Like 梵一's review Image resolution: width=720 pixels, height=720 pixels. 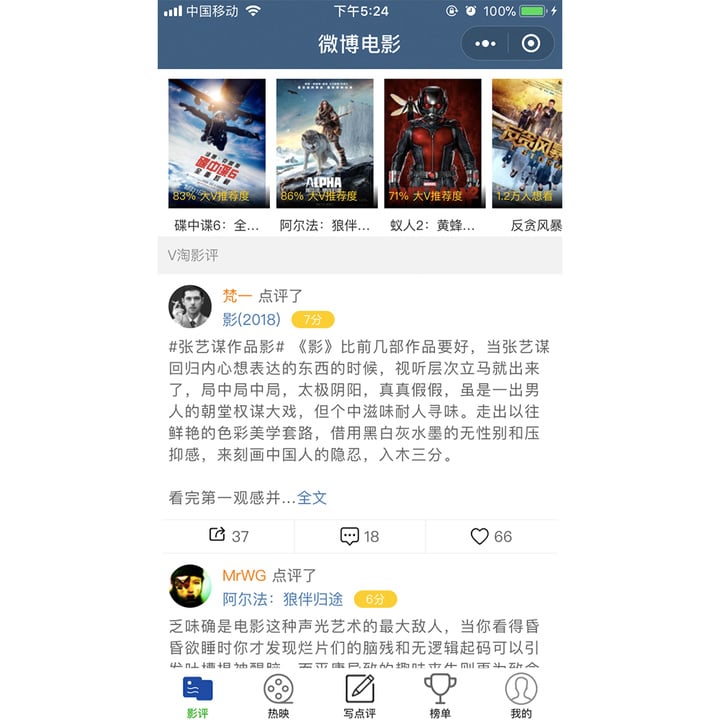tap(491, 536)
